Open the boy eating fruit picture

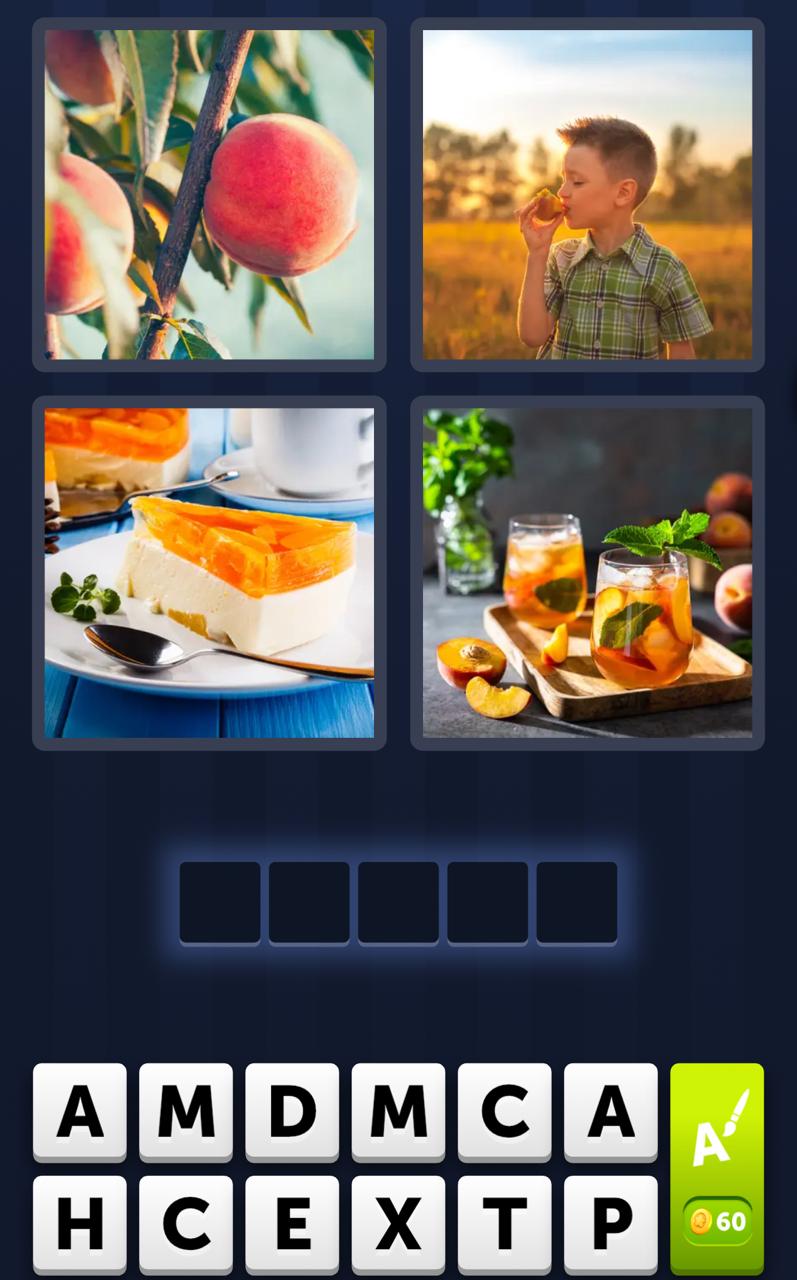click(587, 195)
